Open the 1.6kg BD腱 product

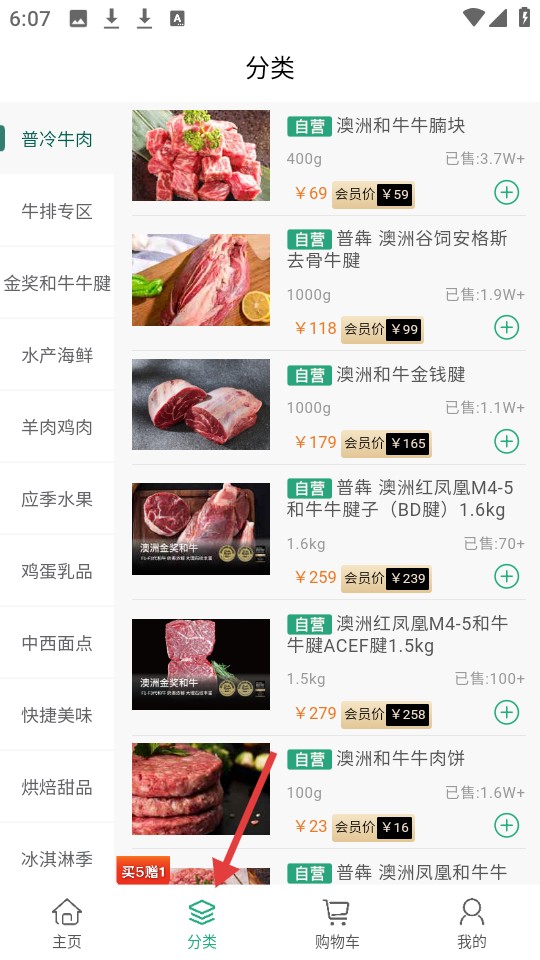pyautogui.click(x=329, y=531)
